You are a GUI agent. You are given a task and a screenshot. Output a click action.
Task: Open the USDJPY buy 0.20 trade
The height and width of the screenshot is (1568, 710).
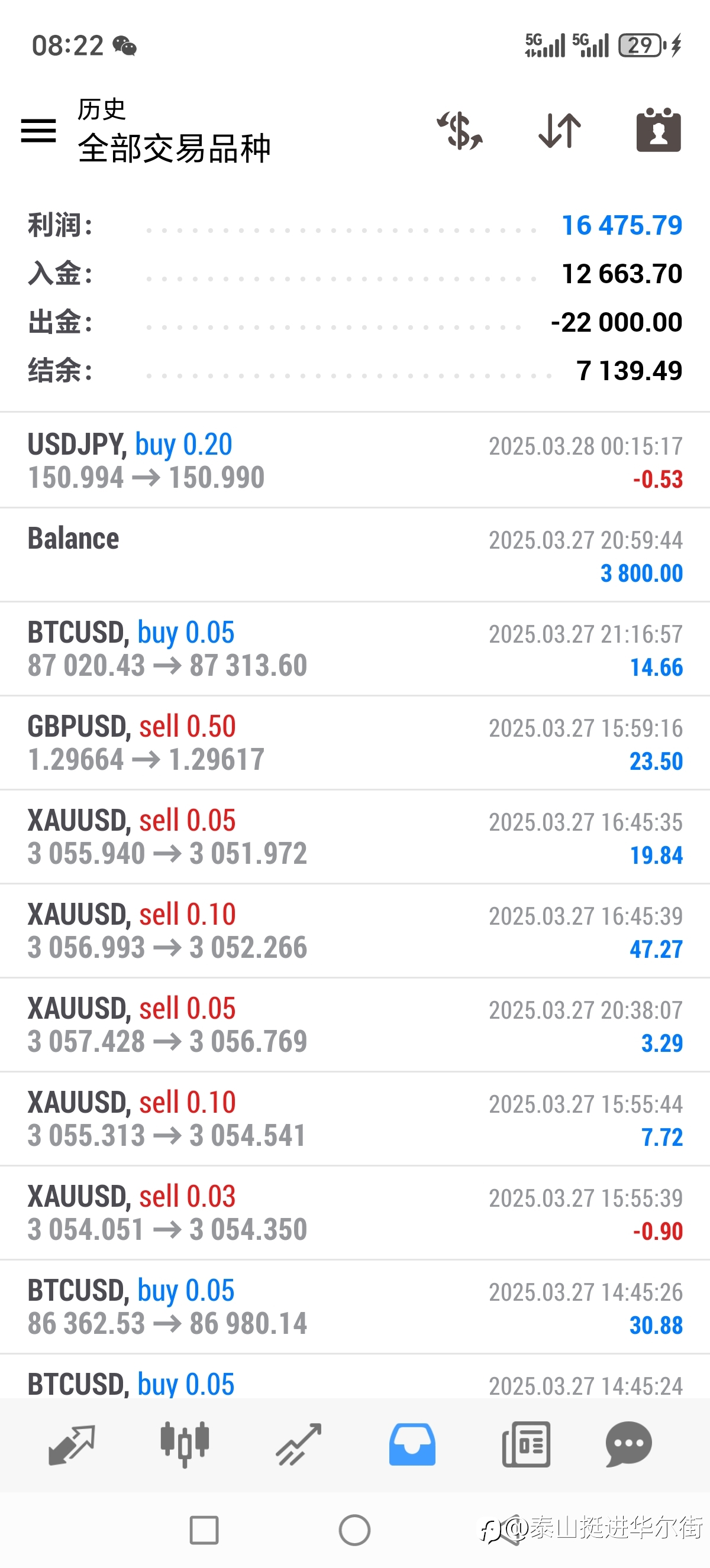355,461
